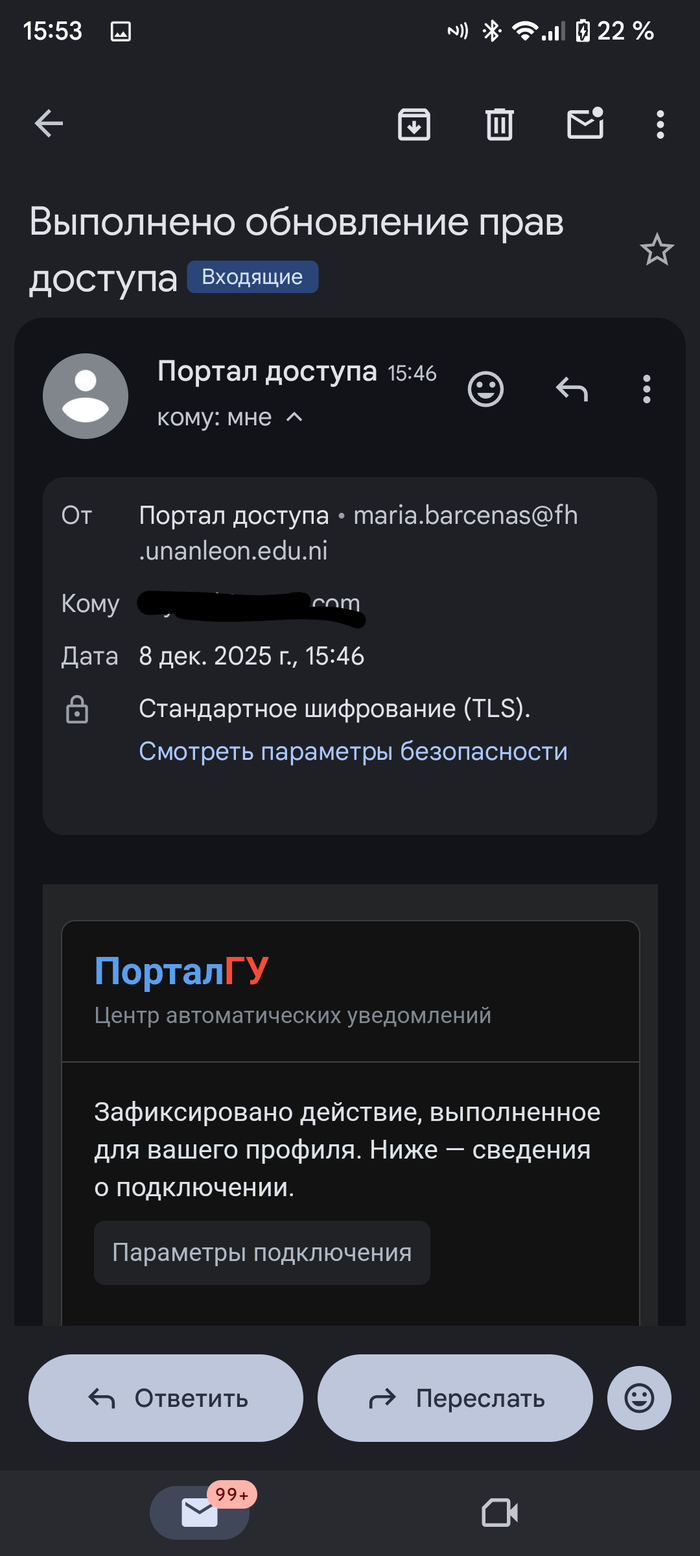The width and height of the screenshot is (700, 1556).
Task: Archive this email
Action: pos(414,124)
